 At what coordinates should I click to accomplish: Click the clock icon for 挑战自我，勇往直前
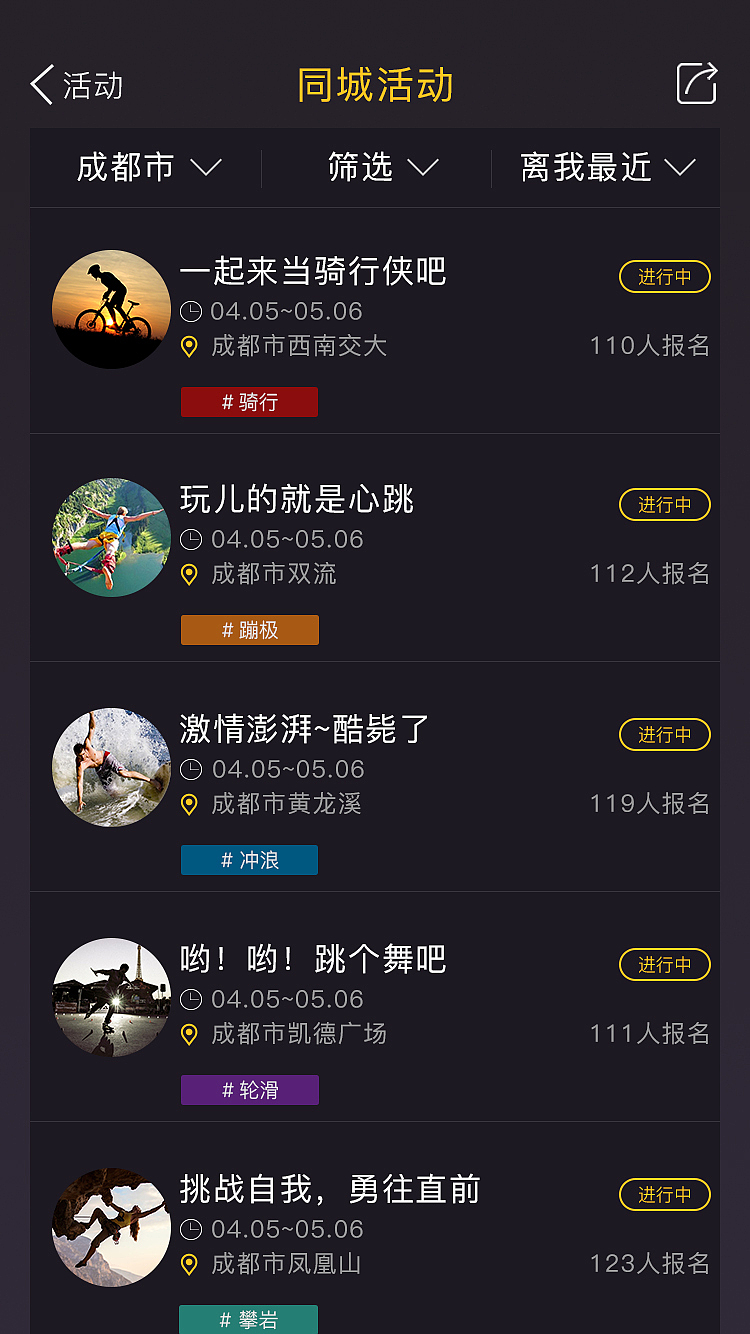[191, 1229]
